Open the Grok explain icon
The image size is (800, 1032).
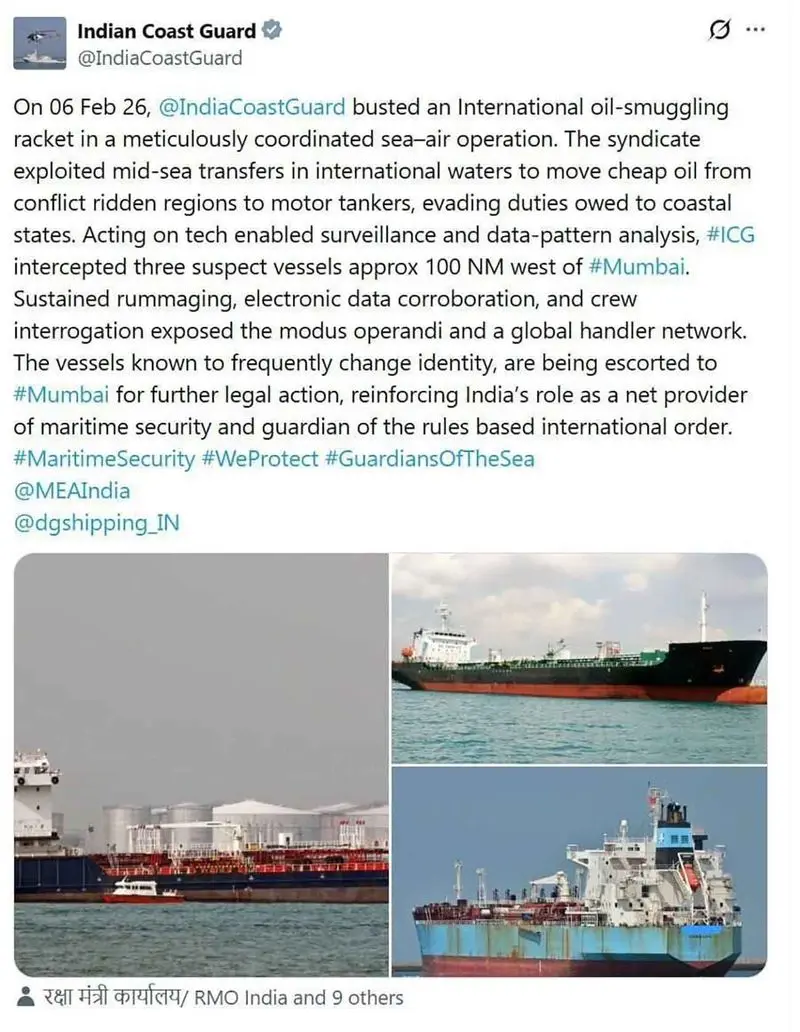[x=719, y=30]
